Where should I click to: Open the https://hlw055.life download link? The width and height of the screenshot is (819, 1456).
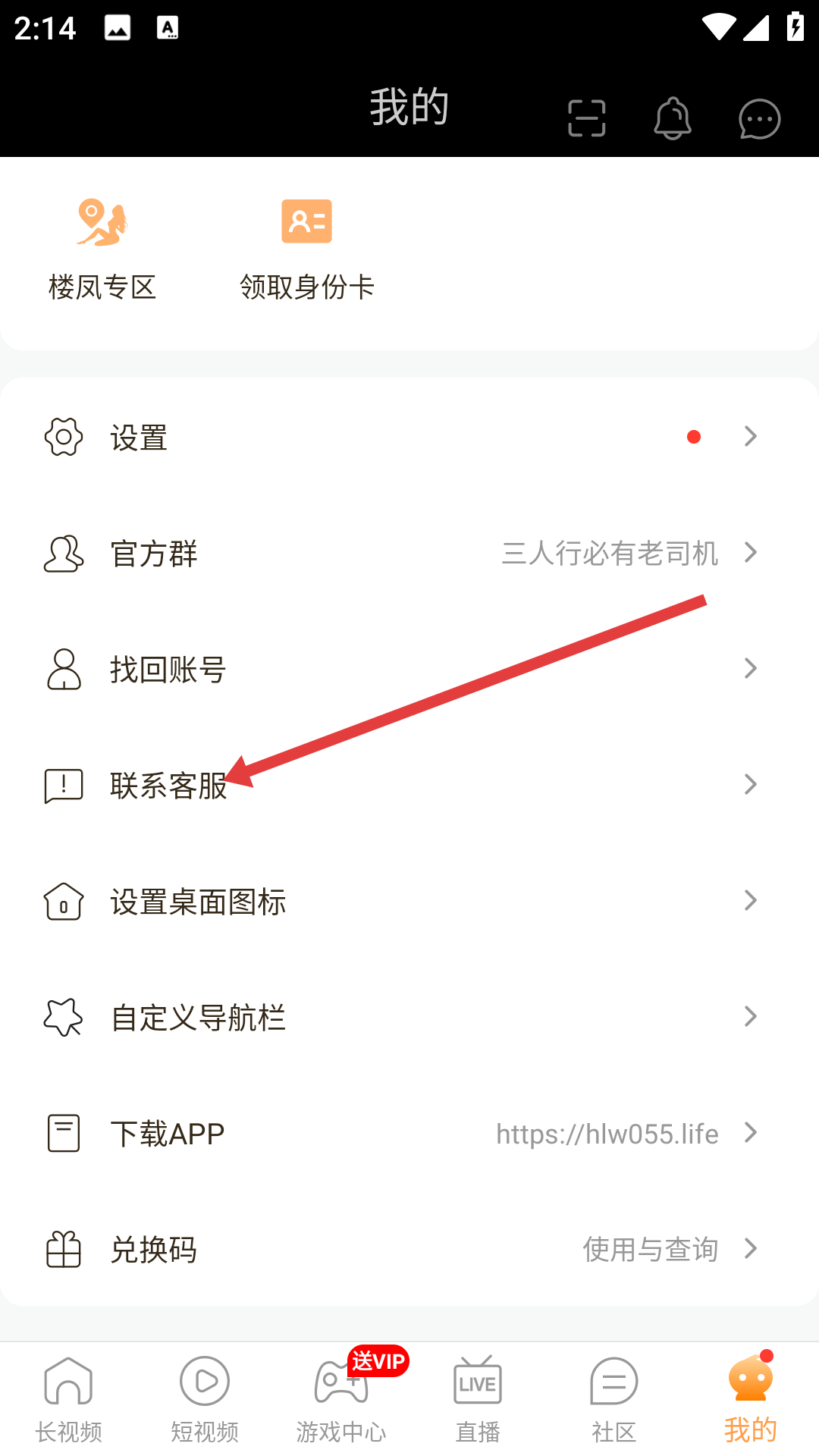[x=607, y=1134]
